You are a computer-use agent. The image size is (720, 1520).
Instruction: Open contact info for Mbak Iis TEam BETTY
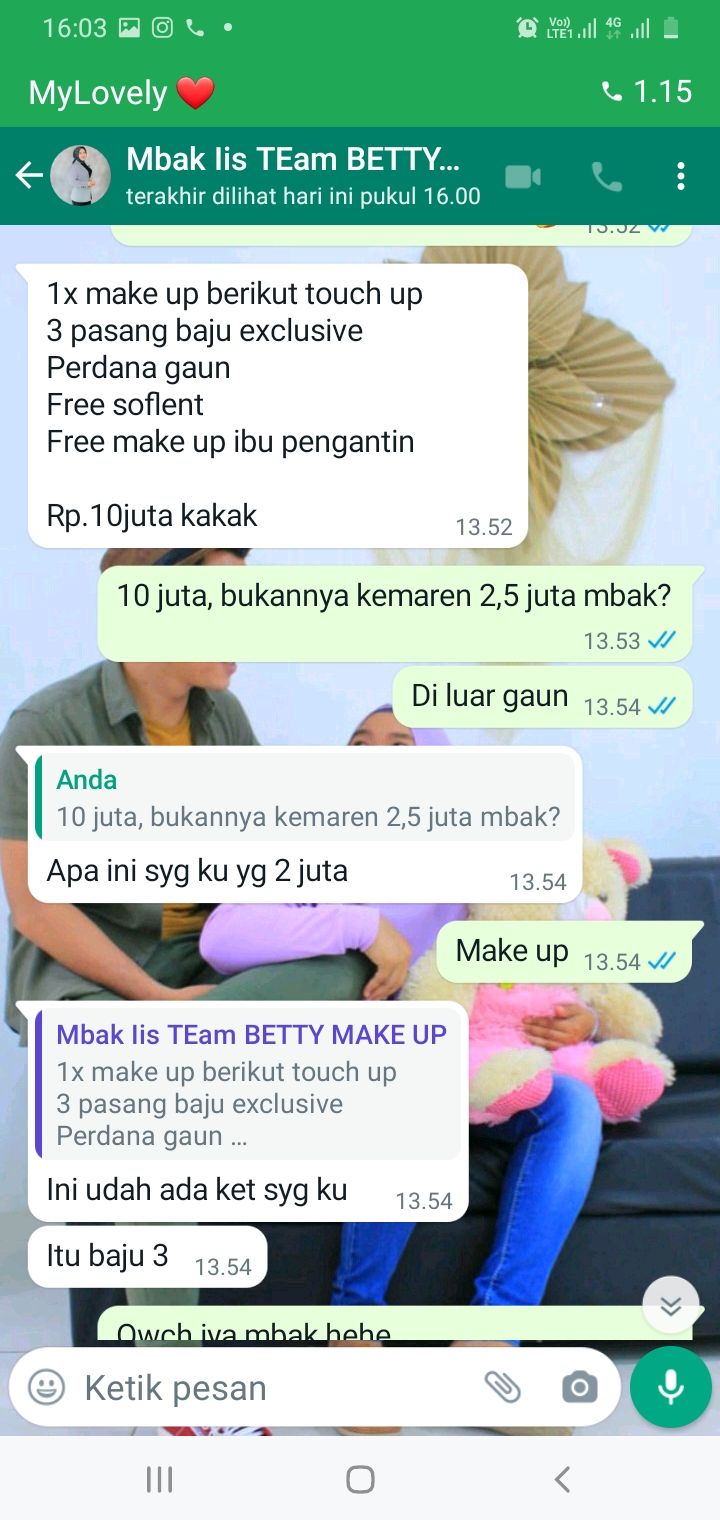[x=300, y=174]
